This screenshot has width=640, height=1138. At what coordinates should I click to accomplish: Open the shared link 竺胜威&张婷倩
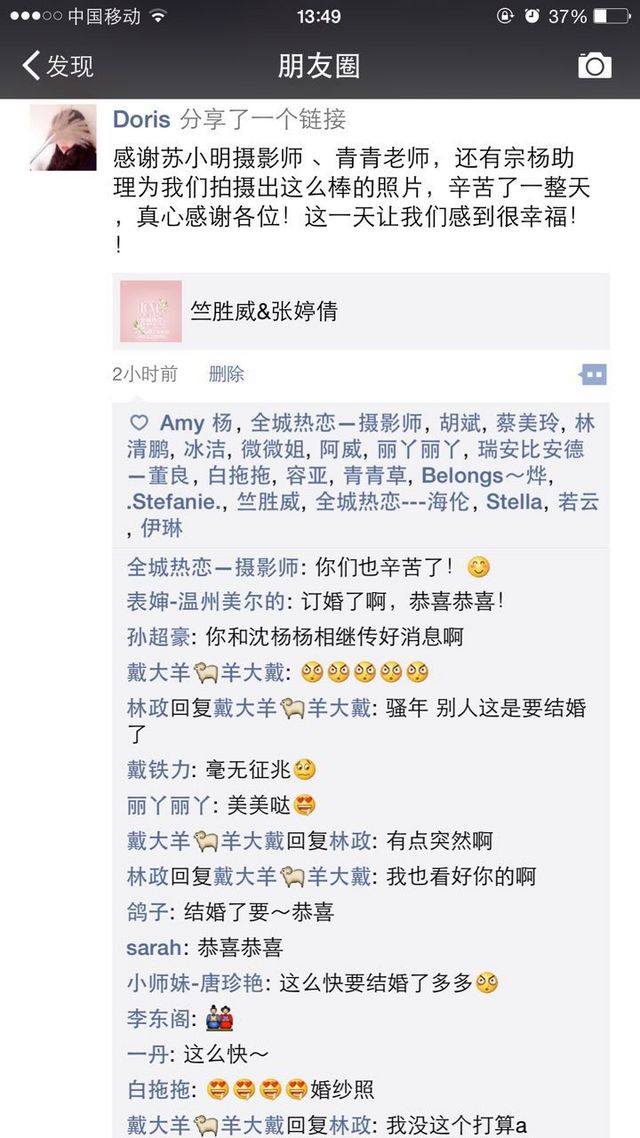coord(361,311)
